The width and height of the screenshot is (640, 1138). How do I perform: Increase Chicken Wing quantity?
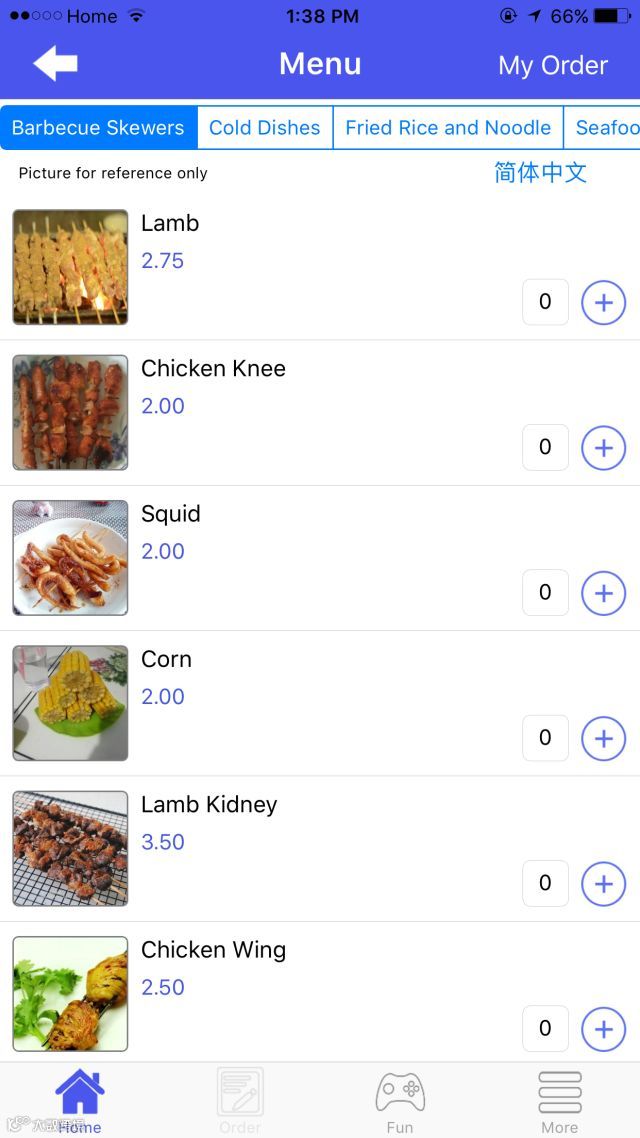coord(603,1029)
